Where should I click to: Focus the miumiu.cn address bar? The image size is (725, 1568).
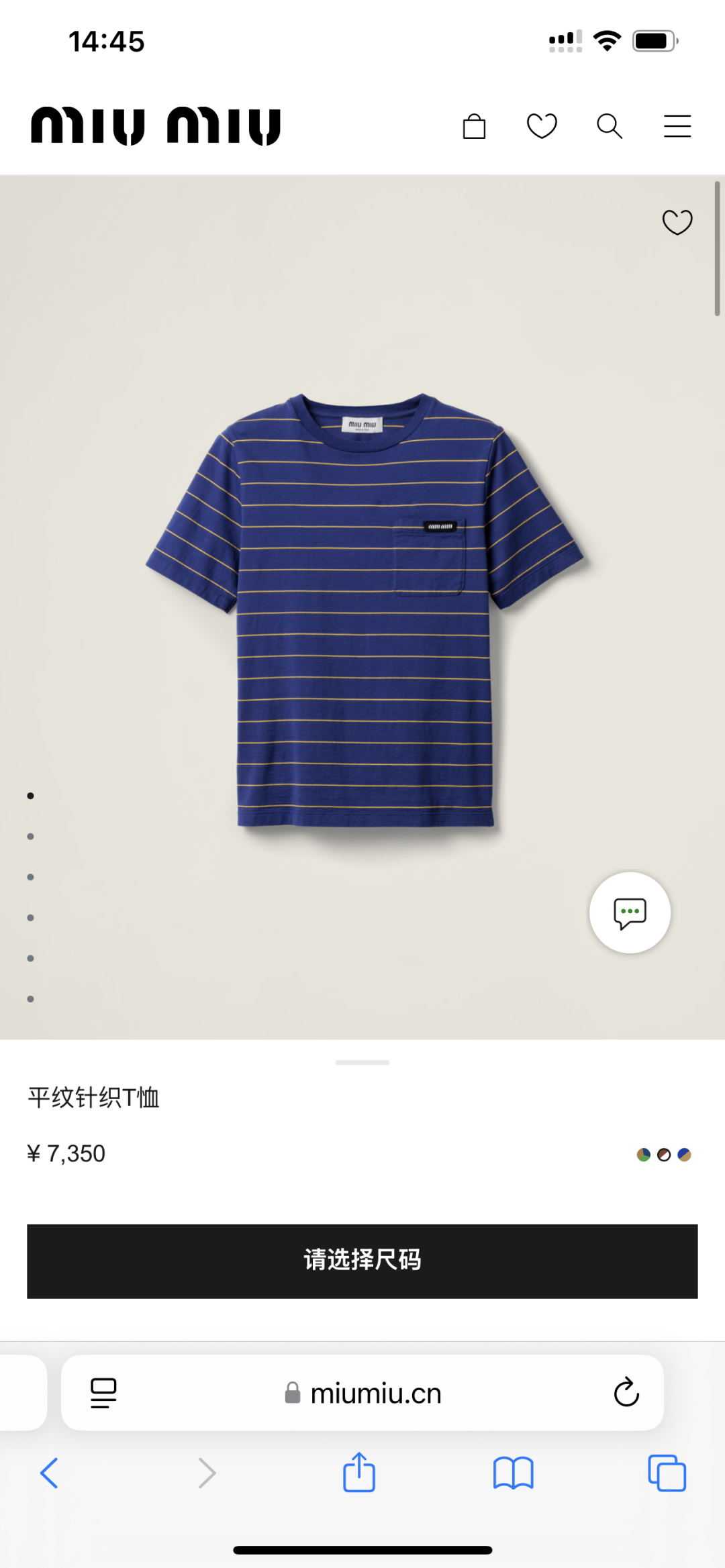pyautogui.click(x=375, y=1394)
